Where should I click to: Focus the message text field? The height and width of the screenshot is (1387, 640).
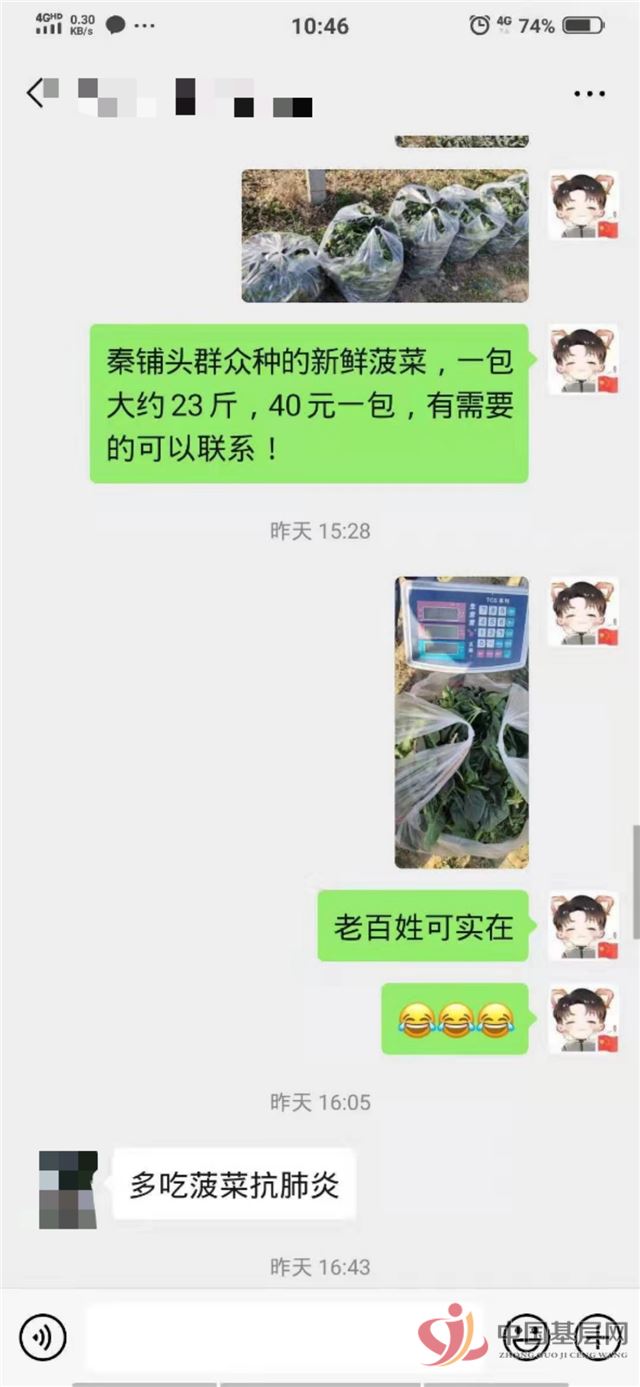[x=250, y=1336]
